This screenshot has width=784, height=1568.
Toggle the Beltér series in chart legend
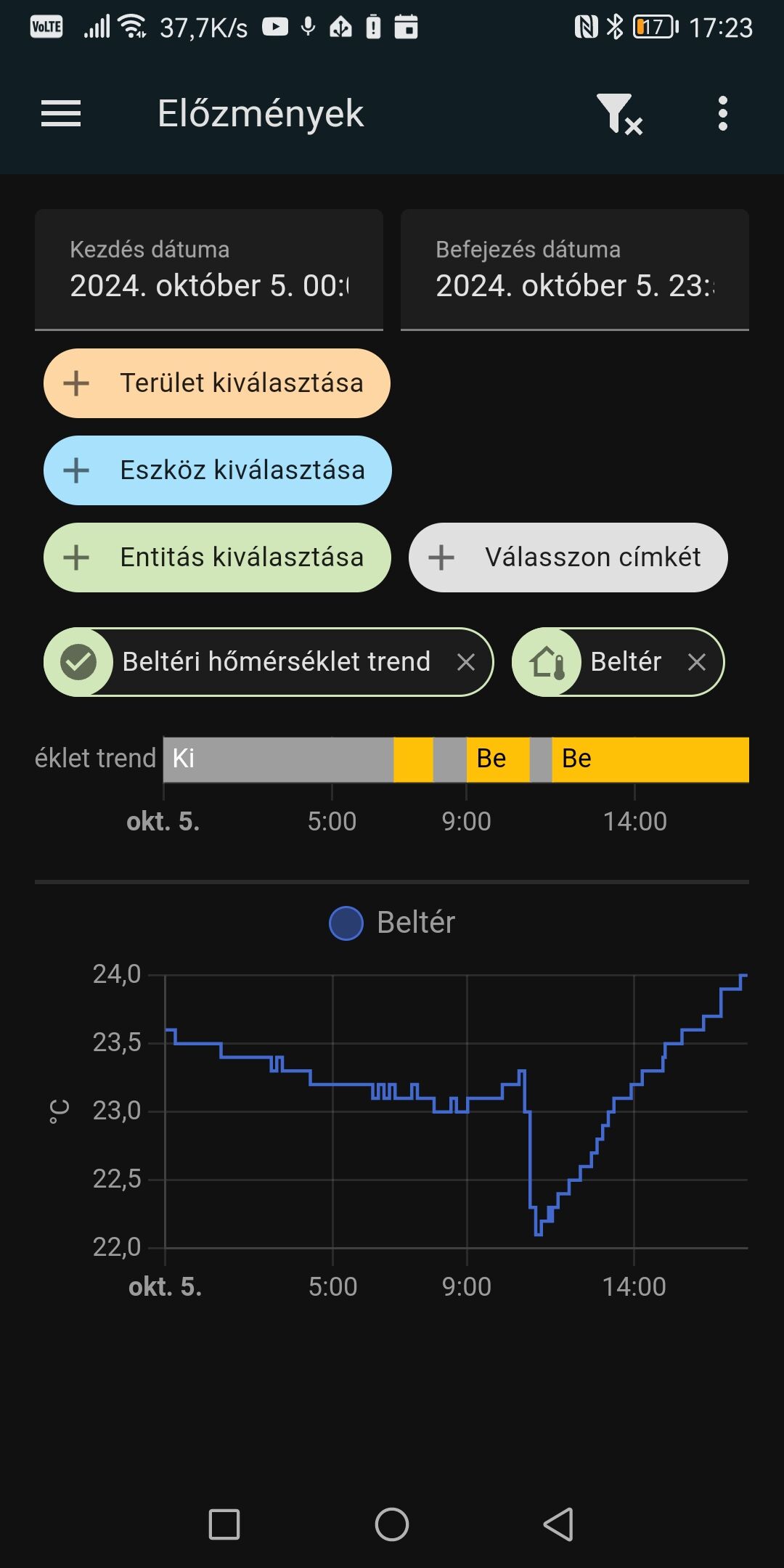pyautogui.click(x=393, y=923)
